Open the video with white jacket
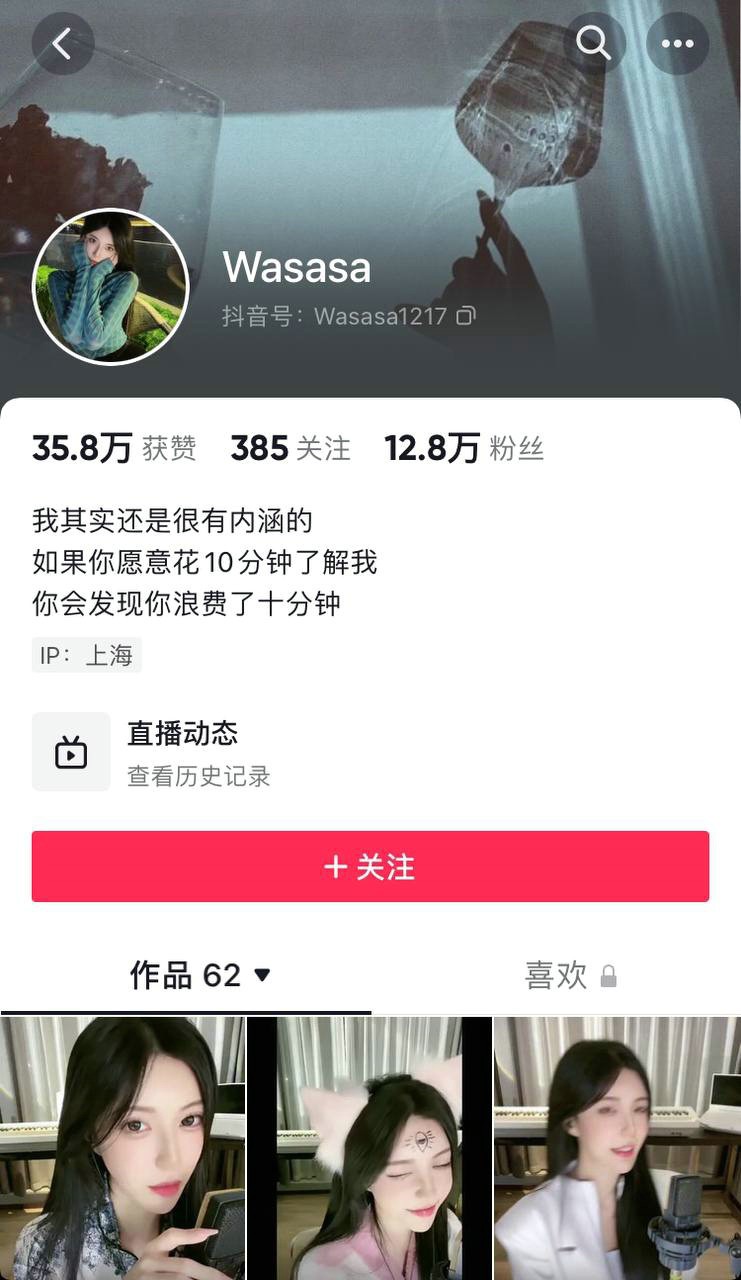Screen dimensions: 741x1280 (x=617, y=1148)
